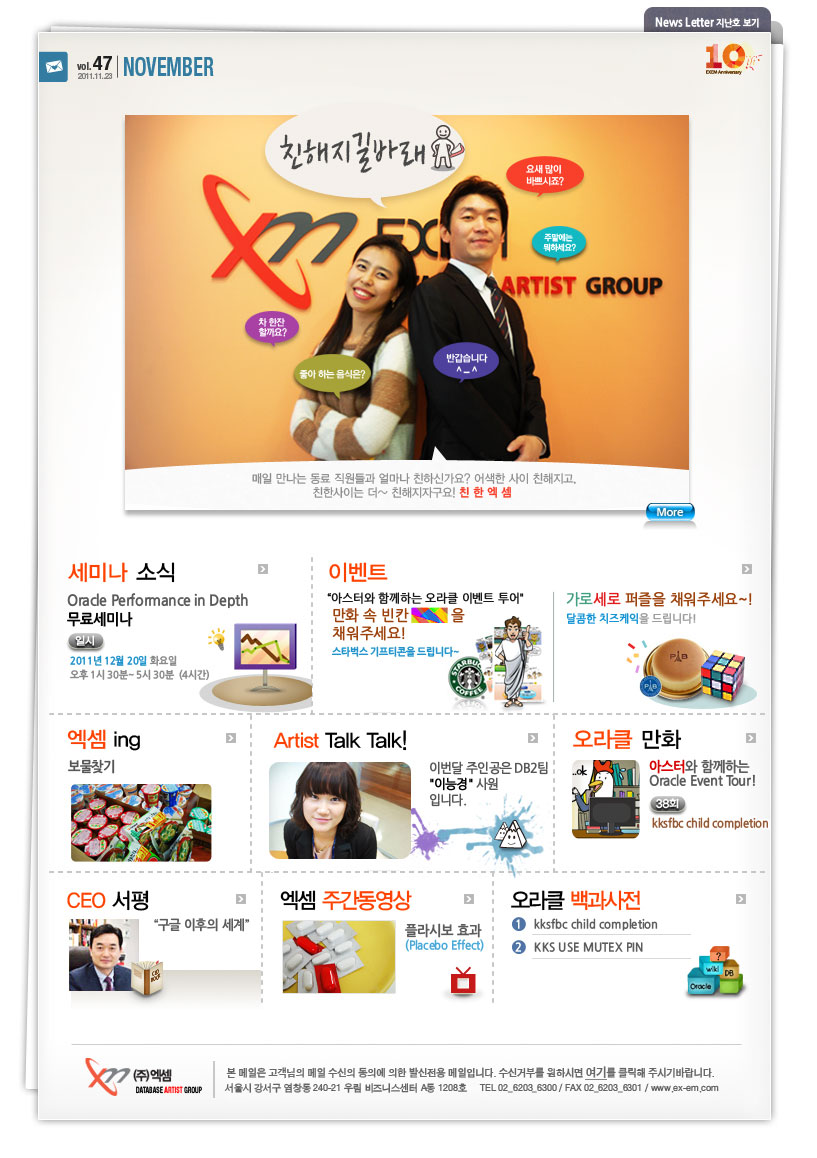Open the kksfbc child completion encyclopedia entry
Screen dimensions: 817x1158
pos(595,924)
